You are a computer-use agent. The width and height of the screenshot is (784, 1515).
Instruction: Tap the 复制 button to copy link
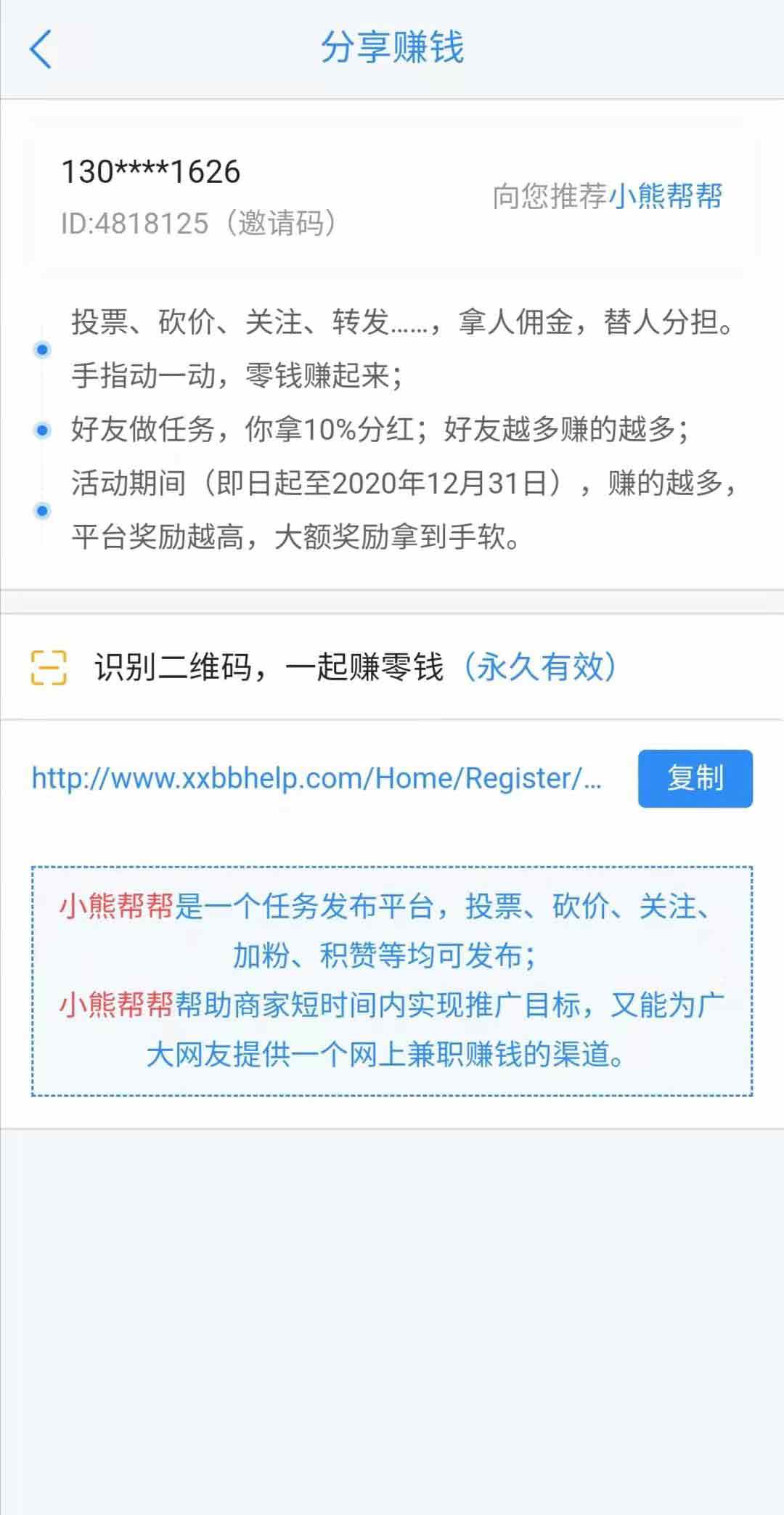(695, 778)
